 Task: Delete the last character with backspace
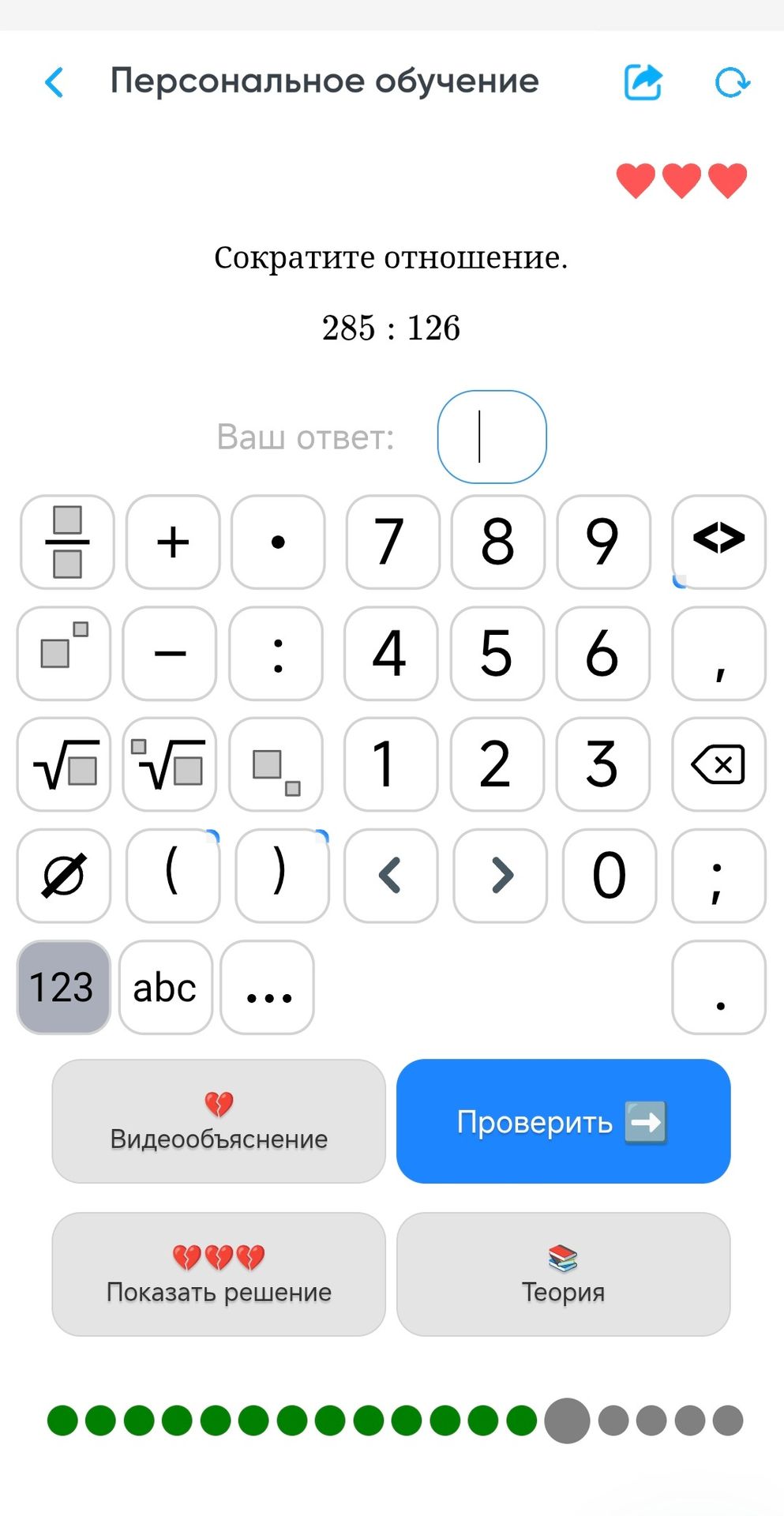[x=718, y=764]
